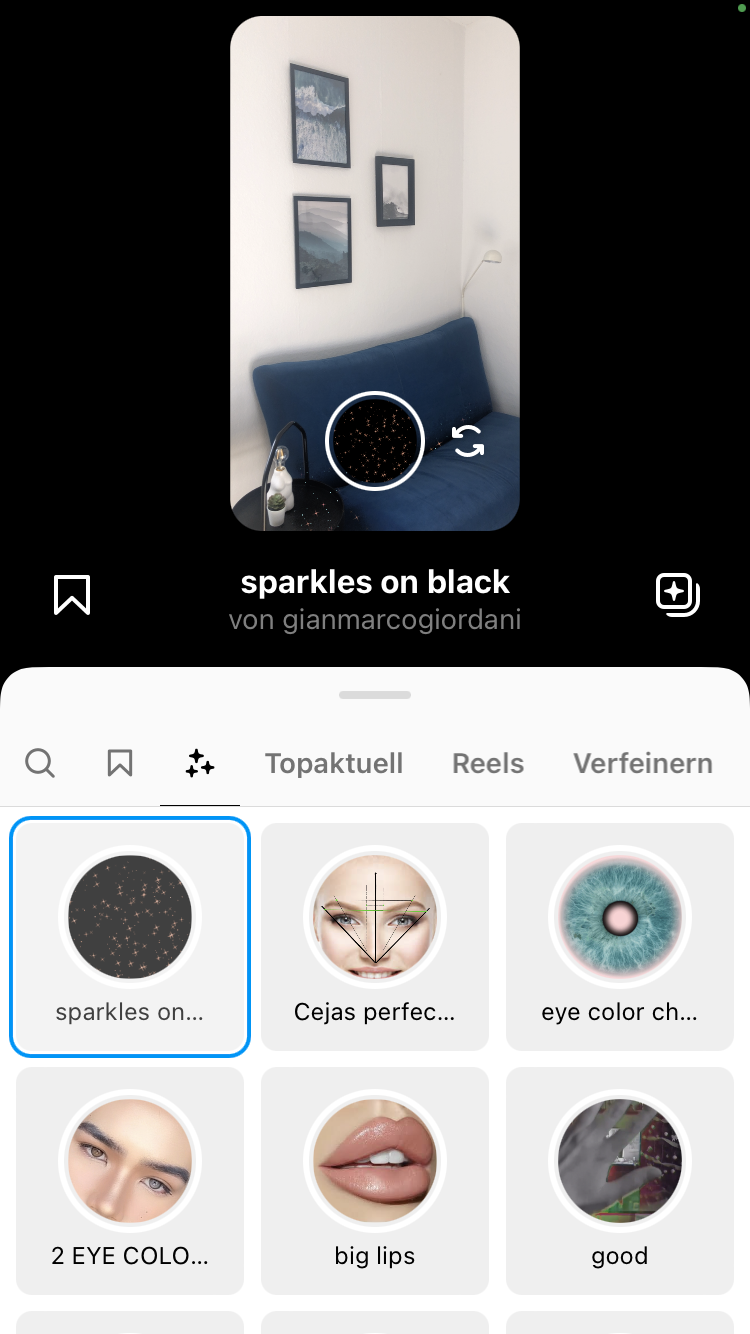Select the big lips effect

375,1180
